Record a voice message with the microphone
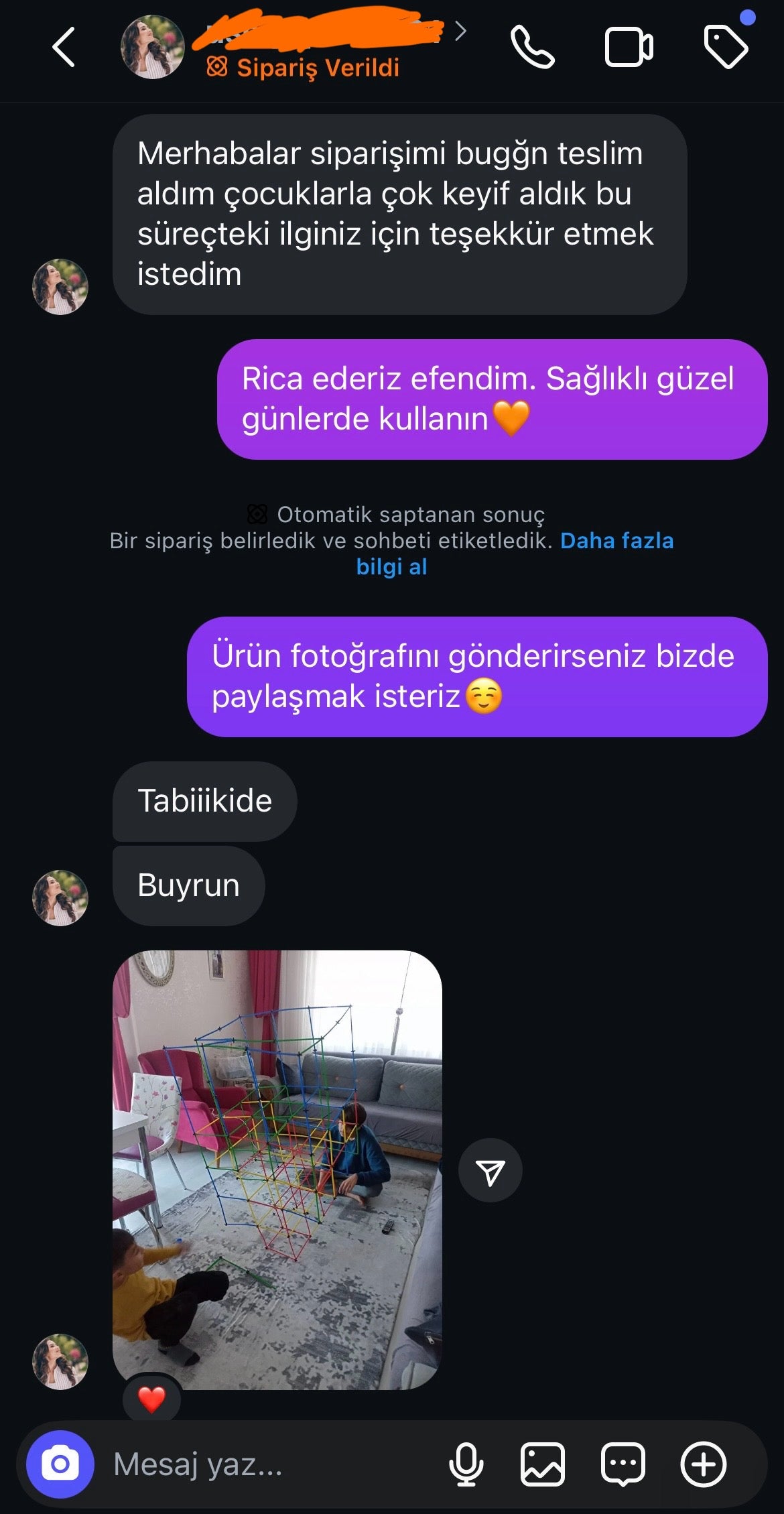Viewport: 784px width, 1514px height. 466,1464
